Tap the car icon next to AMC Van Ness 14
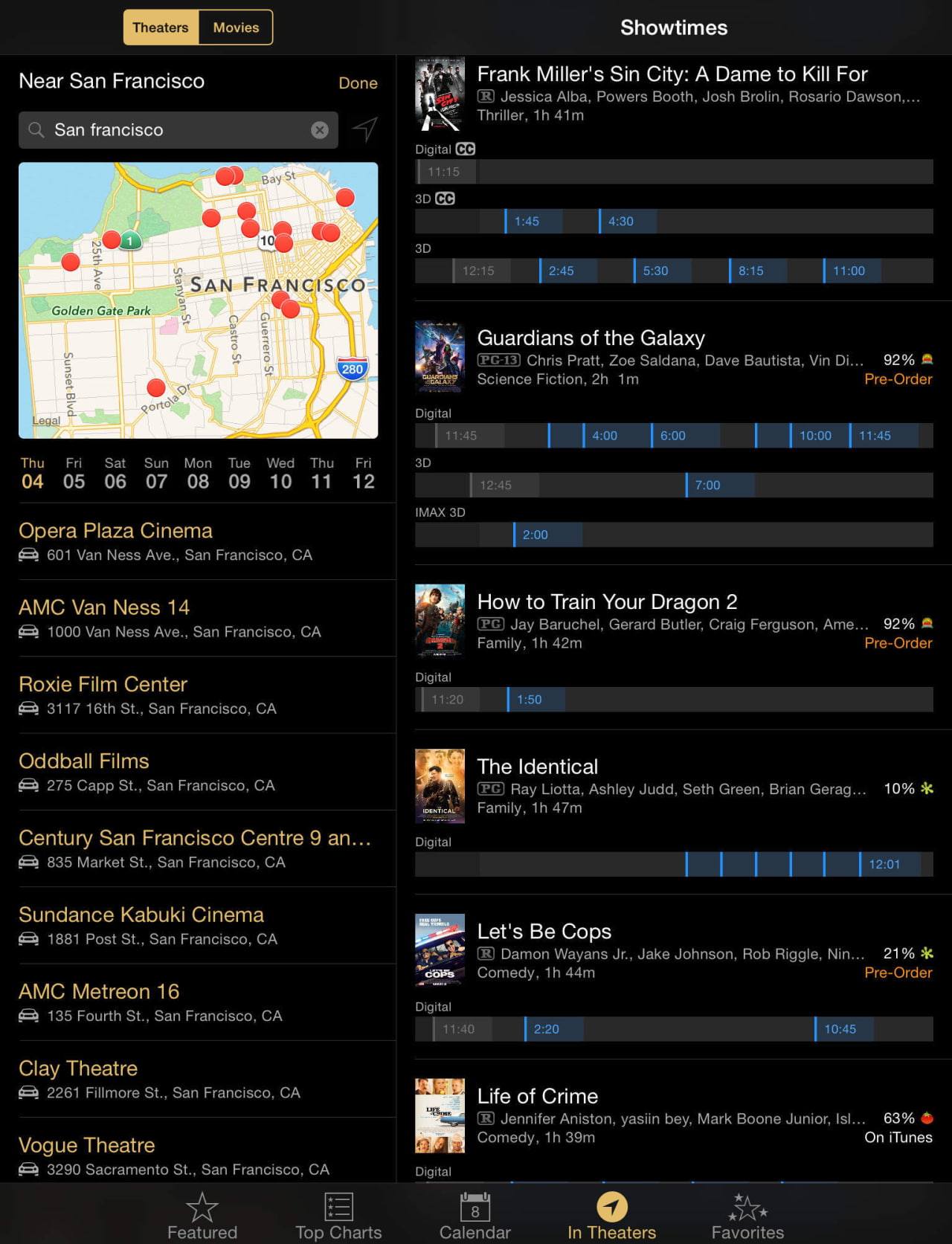 point(29,631)
